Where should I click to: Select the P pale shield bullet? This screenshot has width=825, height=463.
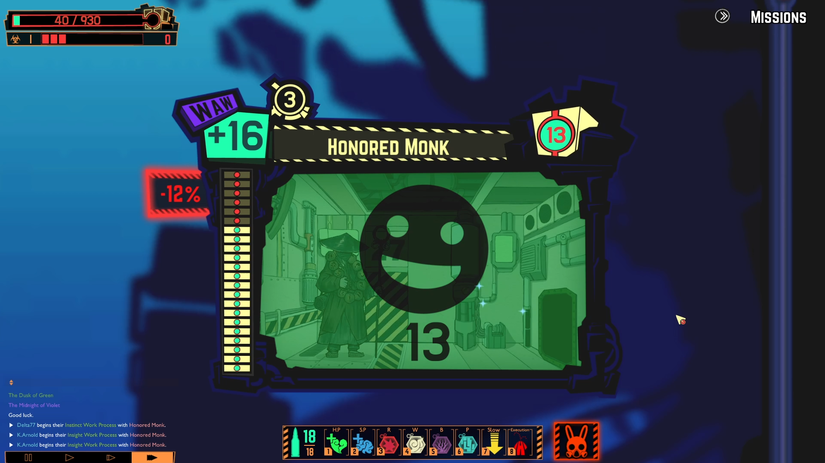coord(466,442)
